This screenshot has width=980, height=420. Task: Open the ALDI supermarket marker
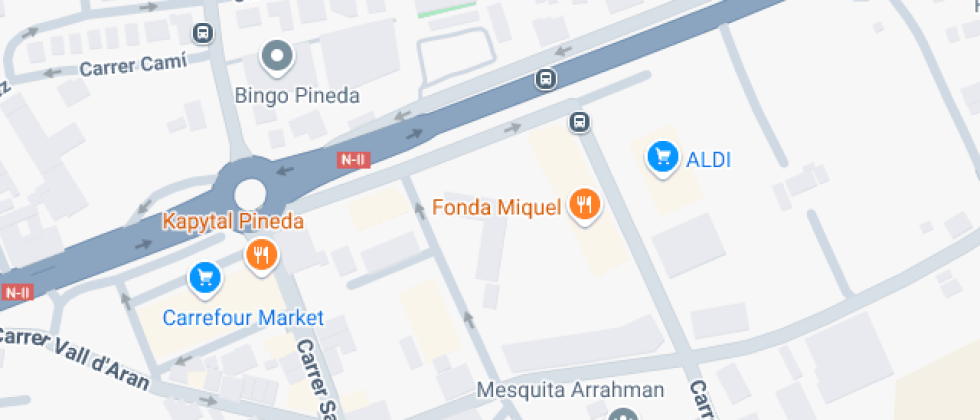(x=662, y=158)
